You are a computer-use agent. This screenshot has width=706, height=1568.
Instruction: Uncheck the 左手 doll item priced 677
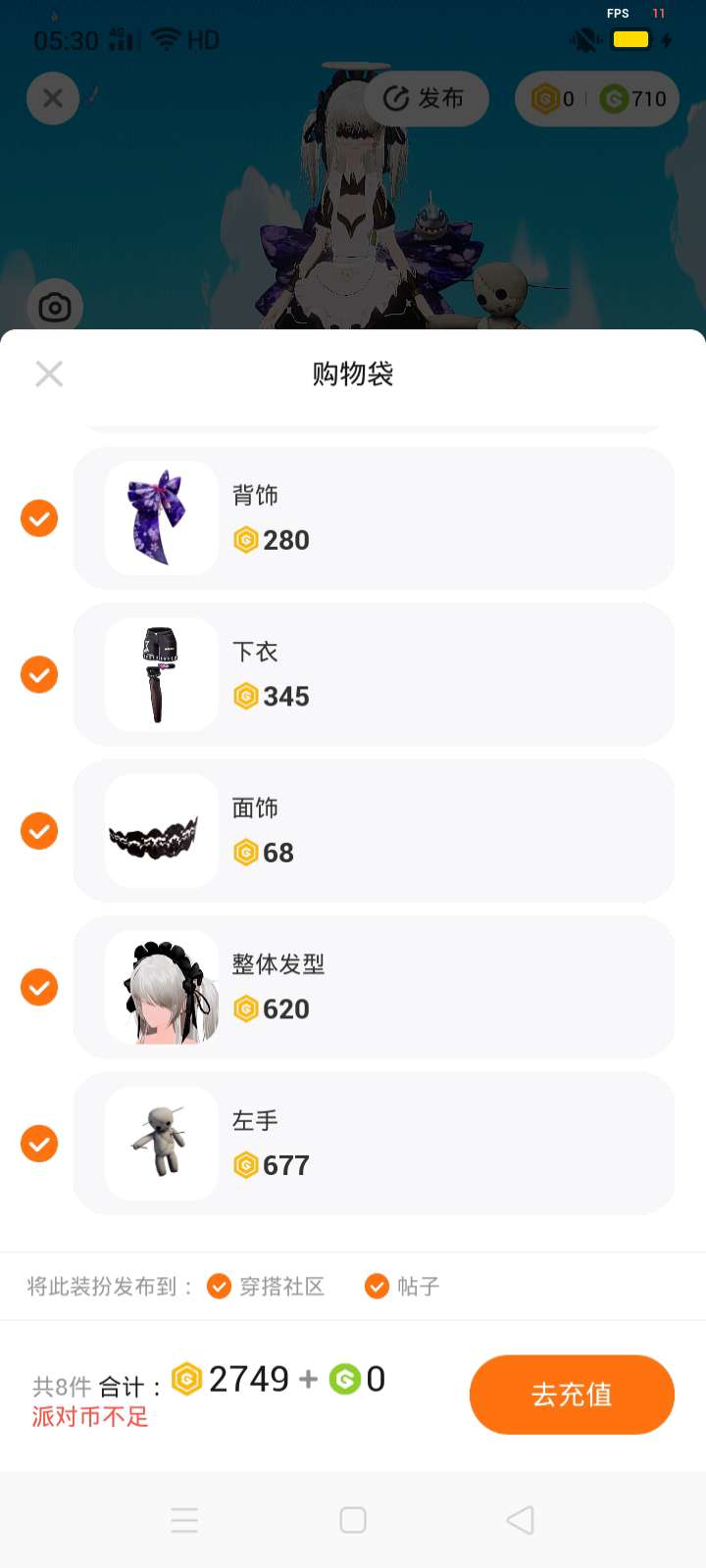click(x=39, y=1144)
